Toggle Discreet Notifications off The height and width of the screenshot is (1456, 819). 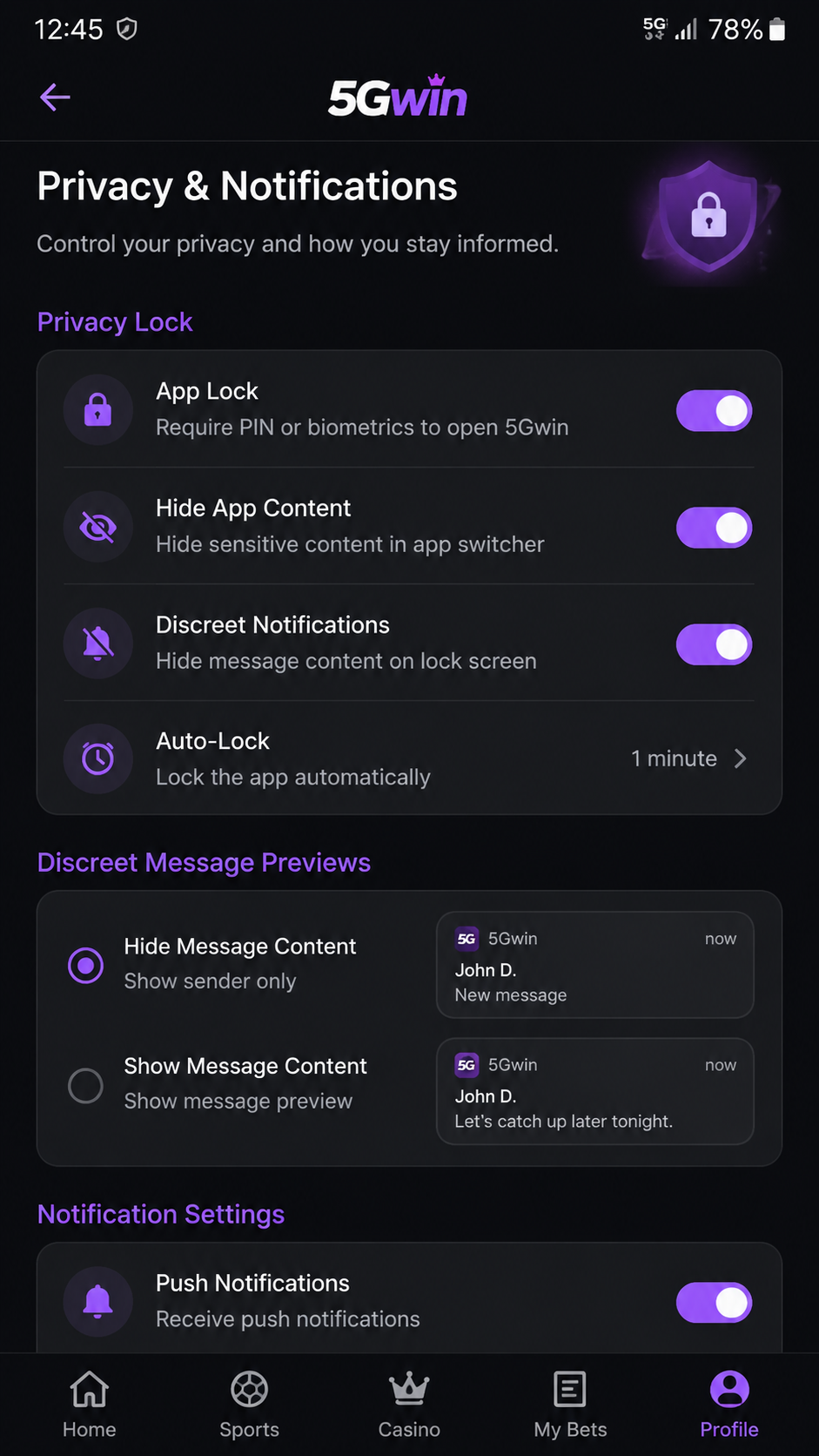point(714,644)
